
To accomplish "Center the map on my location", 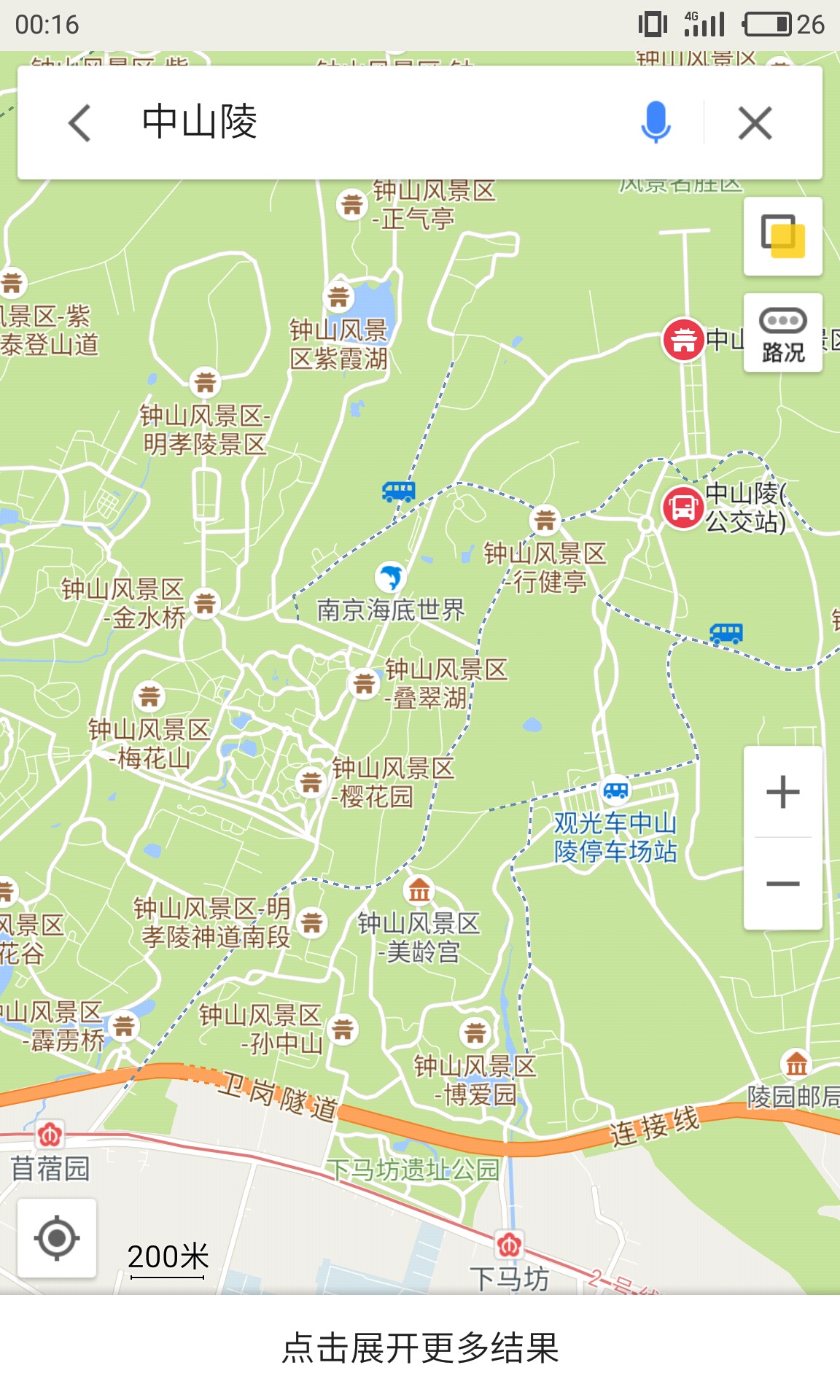I will [x=57, y=1238].
